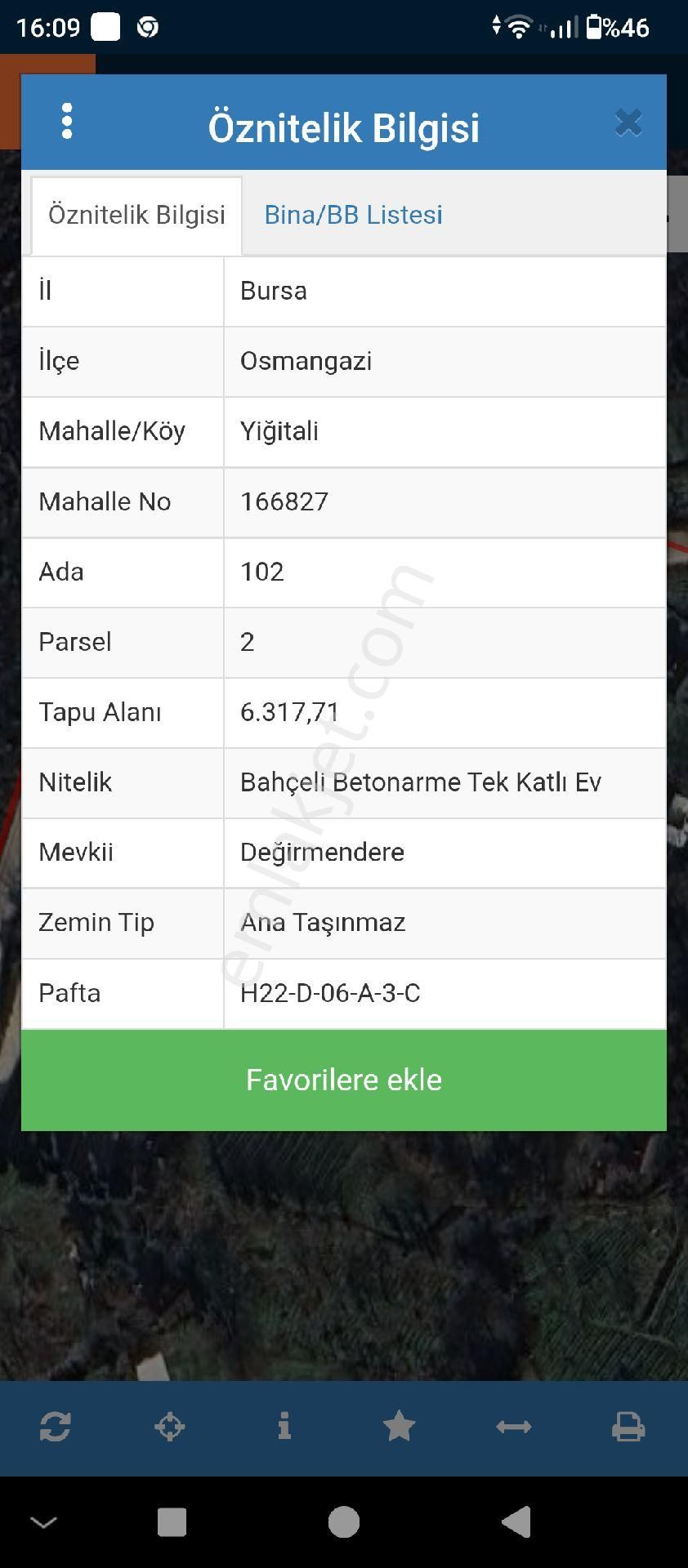
Task: Select the Öznitelik Bilgisi tab
Action: 136,215
